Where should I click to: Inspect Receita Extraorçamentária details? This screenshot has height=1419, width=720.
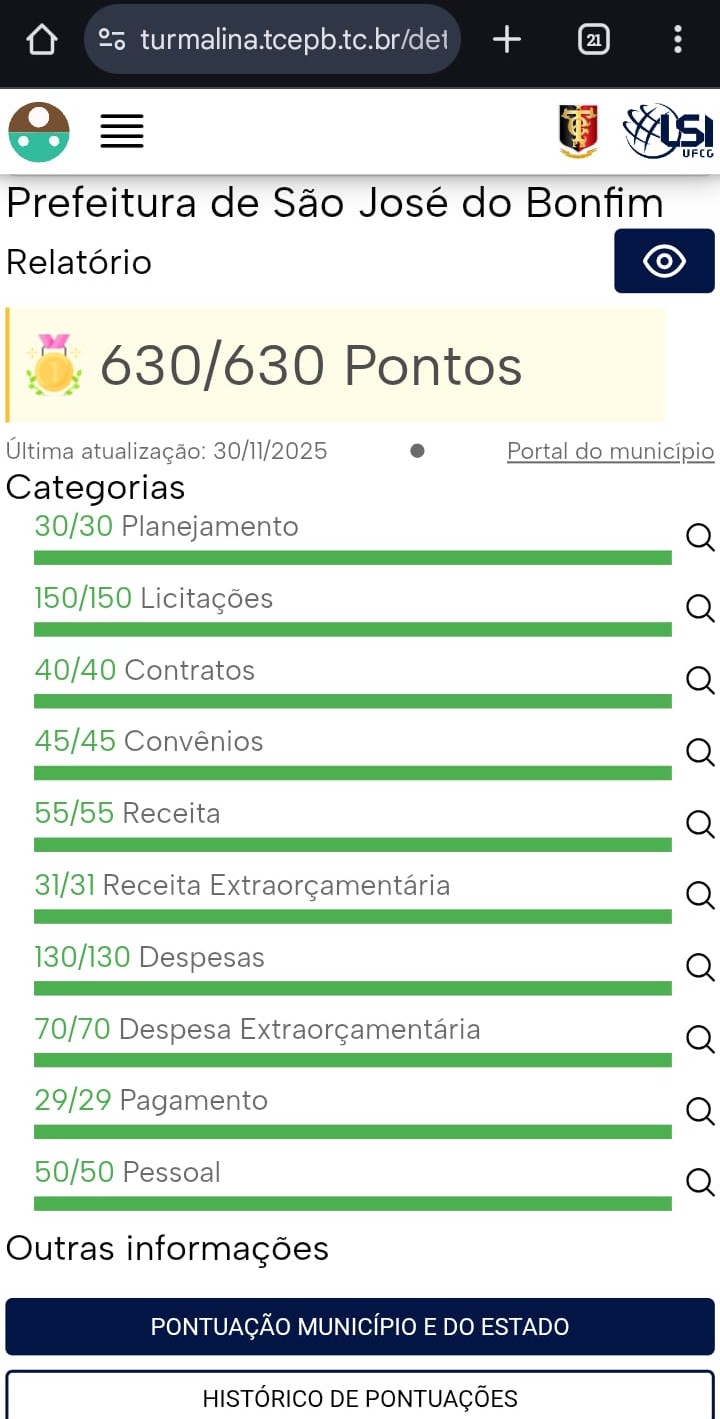(x=700, y=895)
